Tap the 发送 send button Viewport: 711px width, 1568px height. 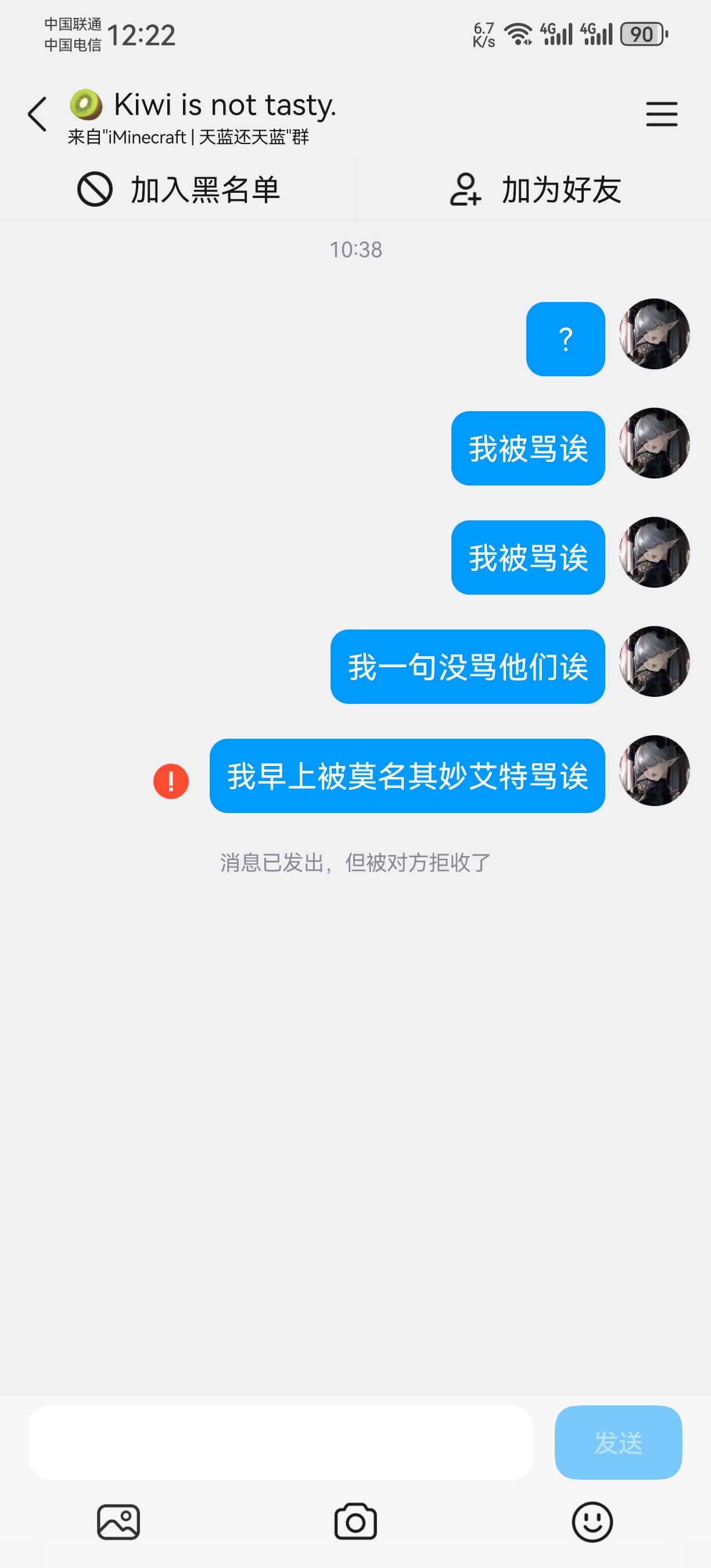click(x=618, y=1442)
